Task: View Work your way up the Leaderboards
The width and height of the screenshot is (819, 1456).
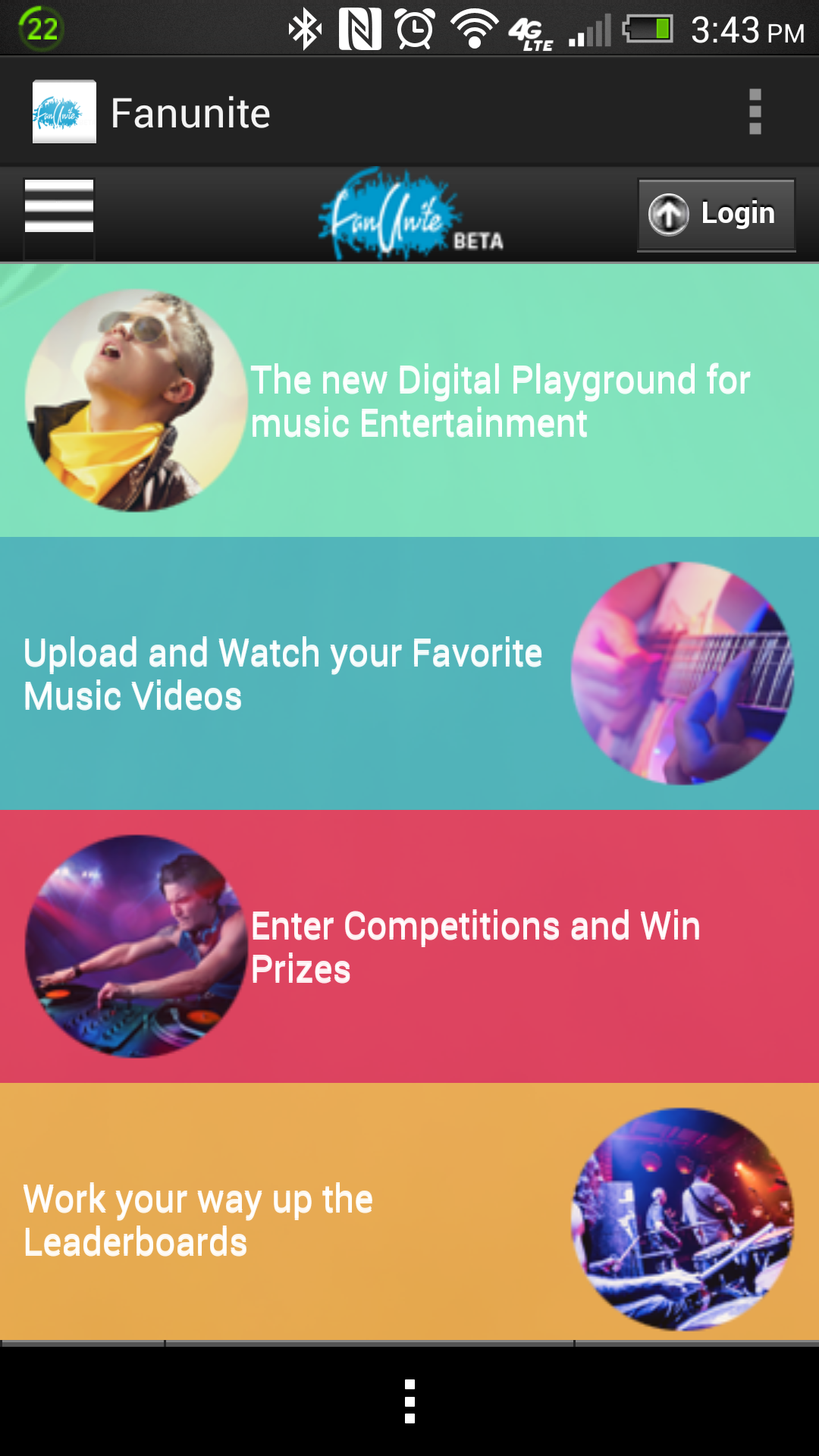Action: pyautogui.click(x=409, y=1212)
